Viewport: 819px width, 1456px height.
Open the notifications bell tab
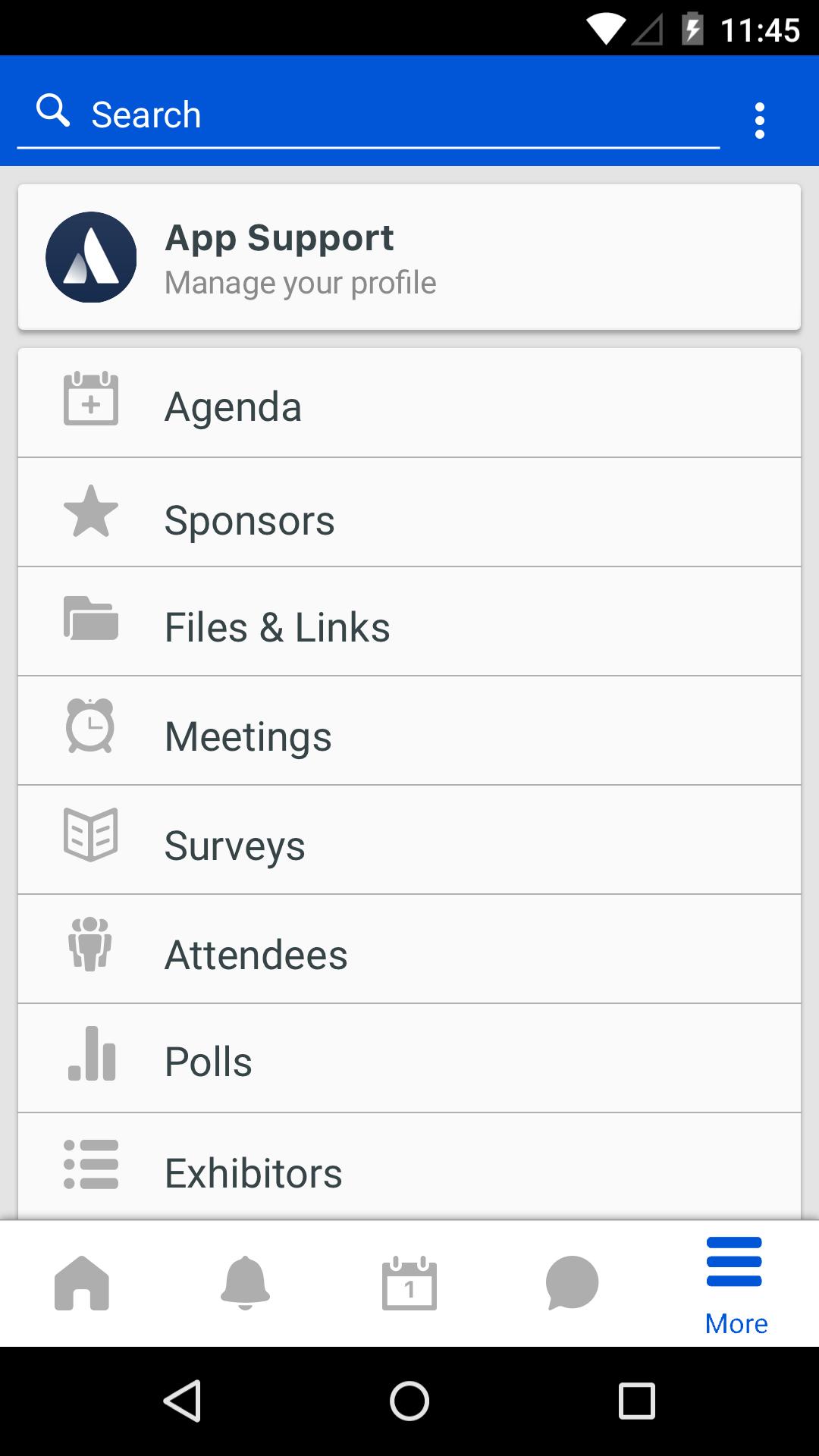click(x=245, y=1284)
